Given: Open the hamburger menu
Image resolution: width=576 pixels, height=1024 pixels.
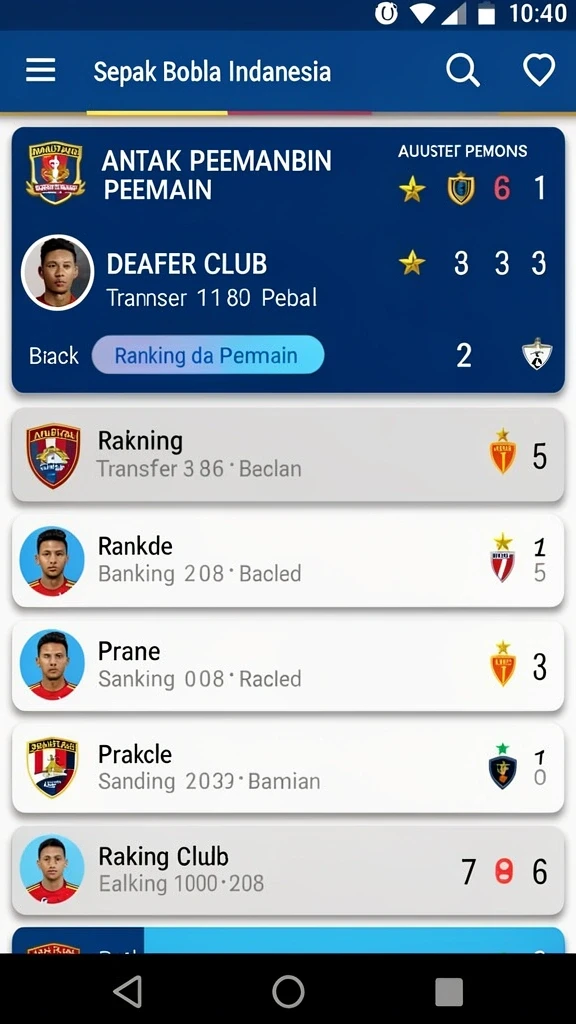Looking at the screenshot, I should click(40, 71).
